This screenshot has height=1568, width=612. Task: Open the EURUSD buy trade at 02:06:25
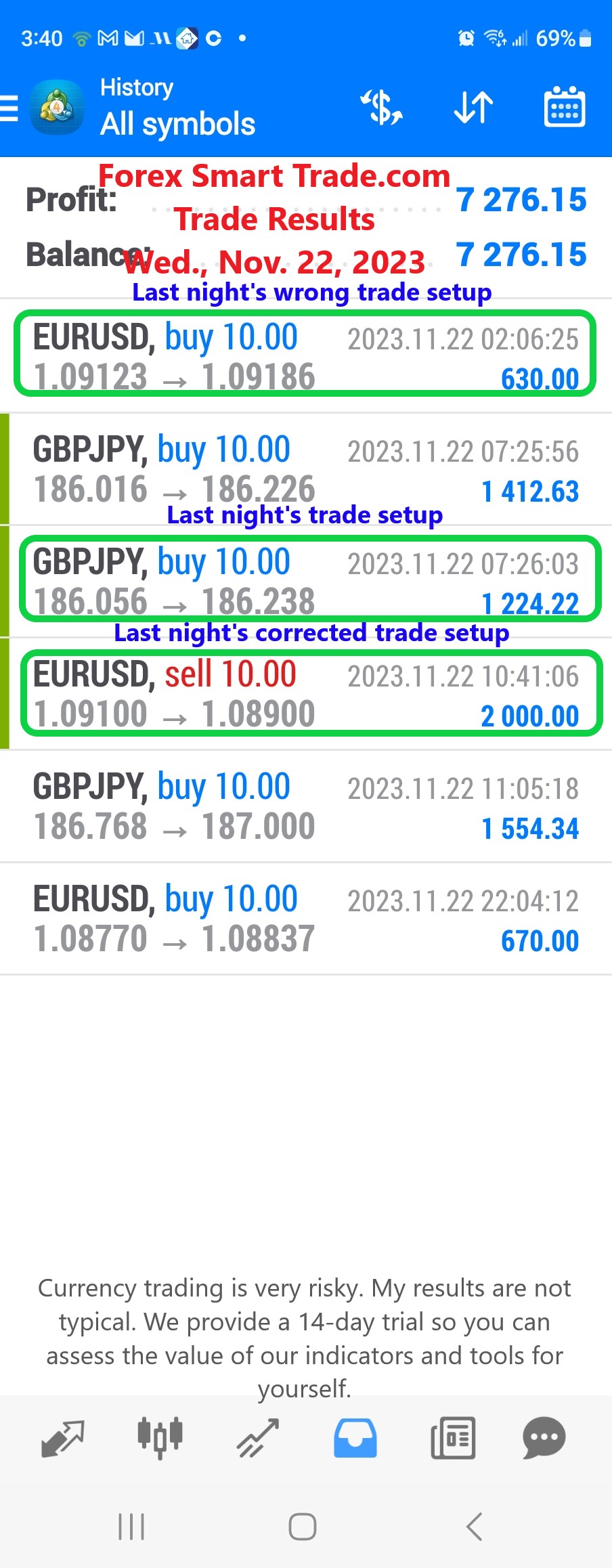pyautogui.click(x=305, y=356)
